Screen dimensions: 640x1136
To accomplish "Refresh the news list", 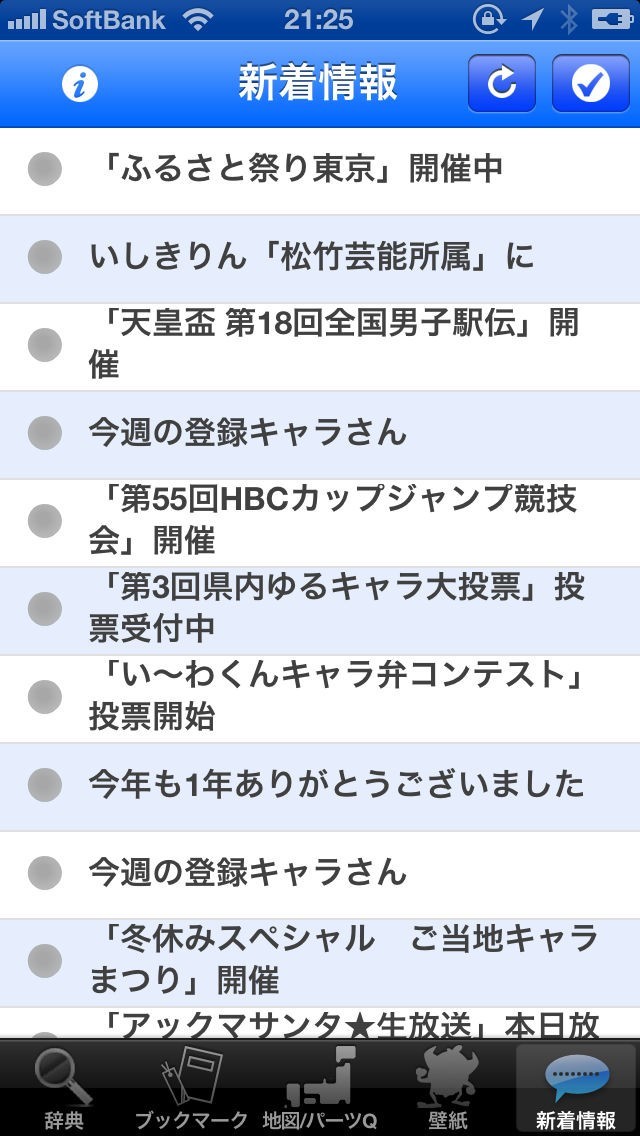I will click(x=501, y=84).
